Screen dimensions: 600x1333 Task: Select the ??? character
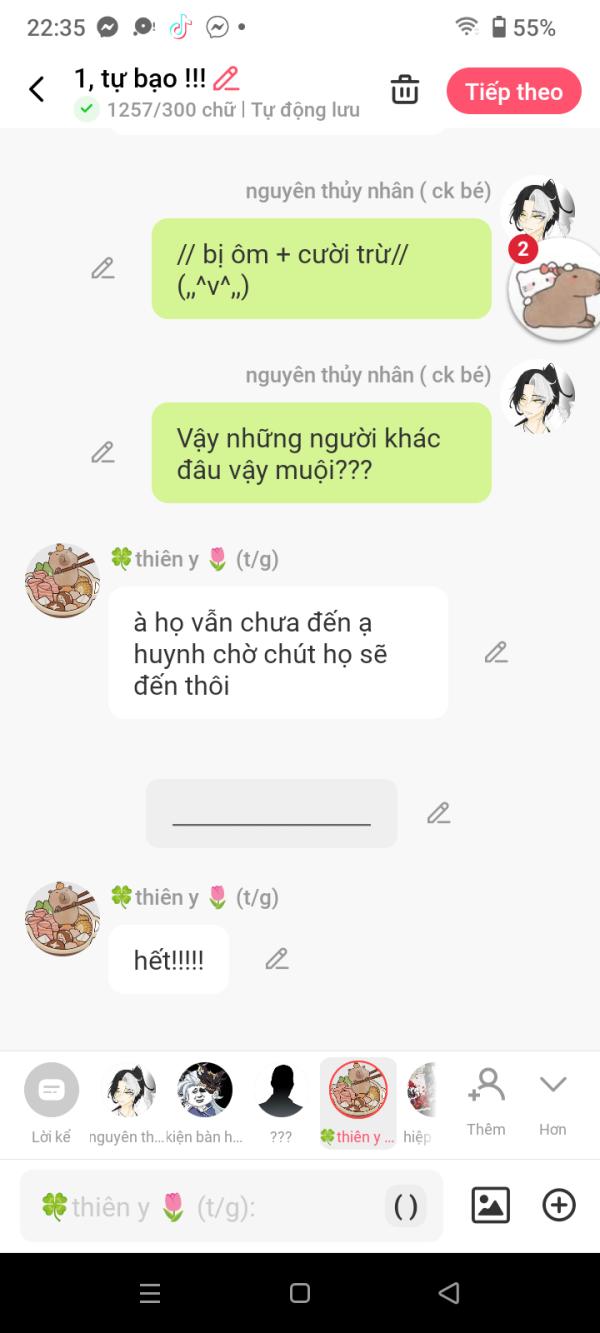click(x=281, y=1103)
